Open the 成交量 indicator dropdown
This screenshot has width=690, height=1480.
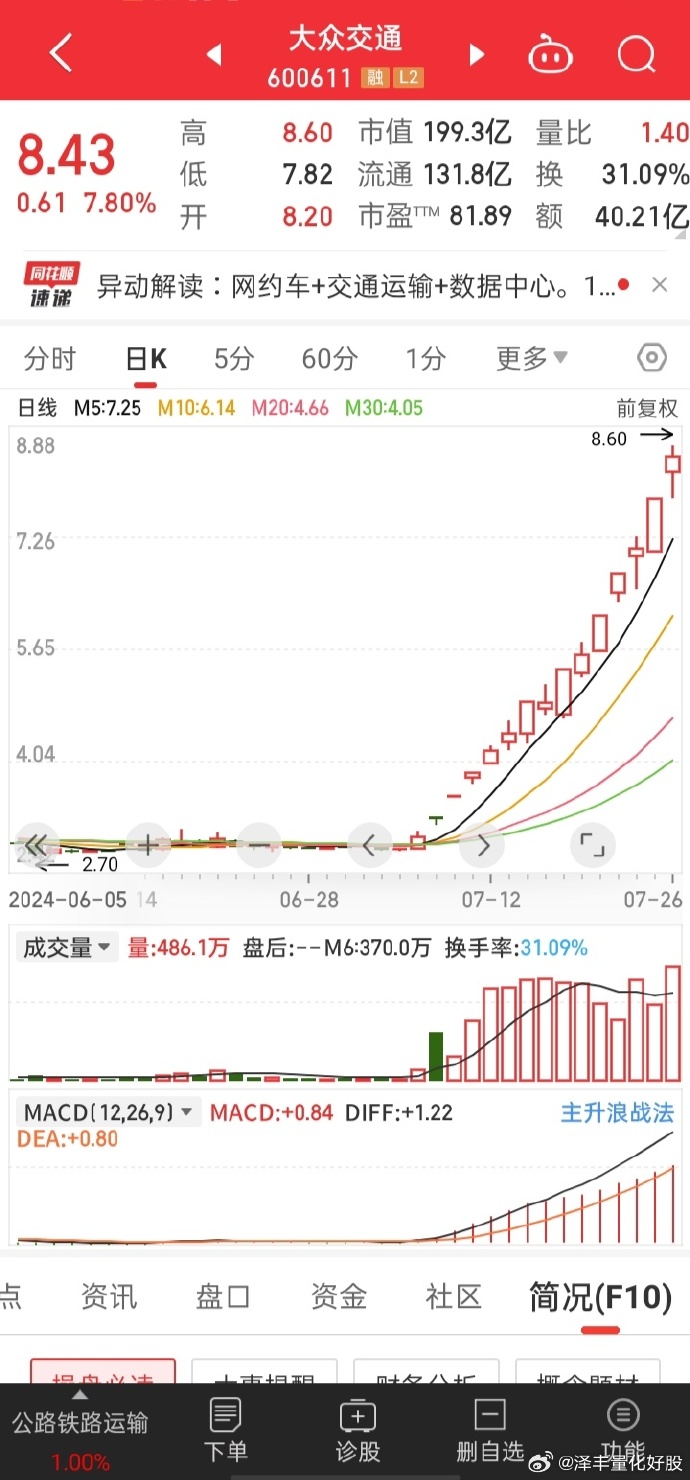pyautogui.click(x=67, y=947)
